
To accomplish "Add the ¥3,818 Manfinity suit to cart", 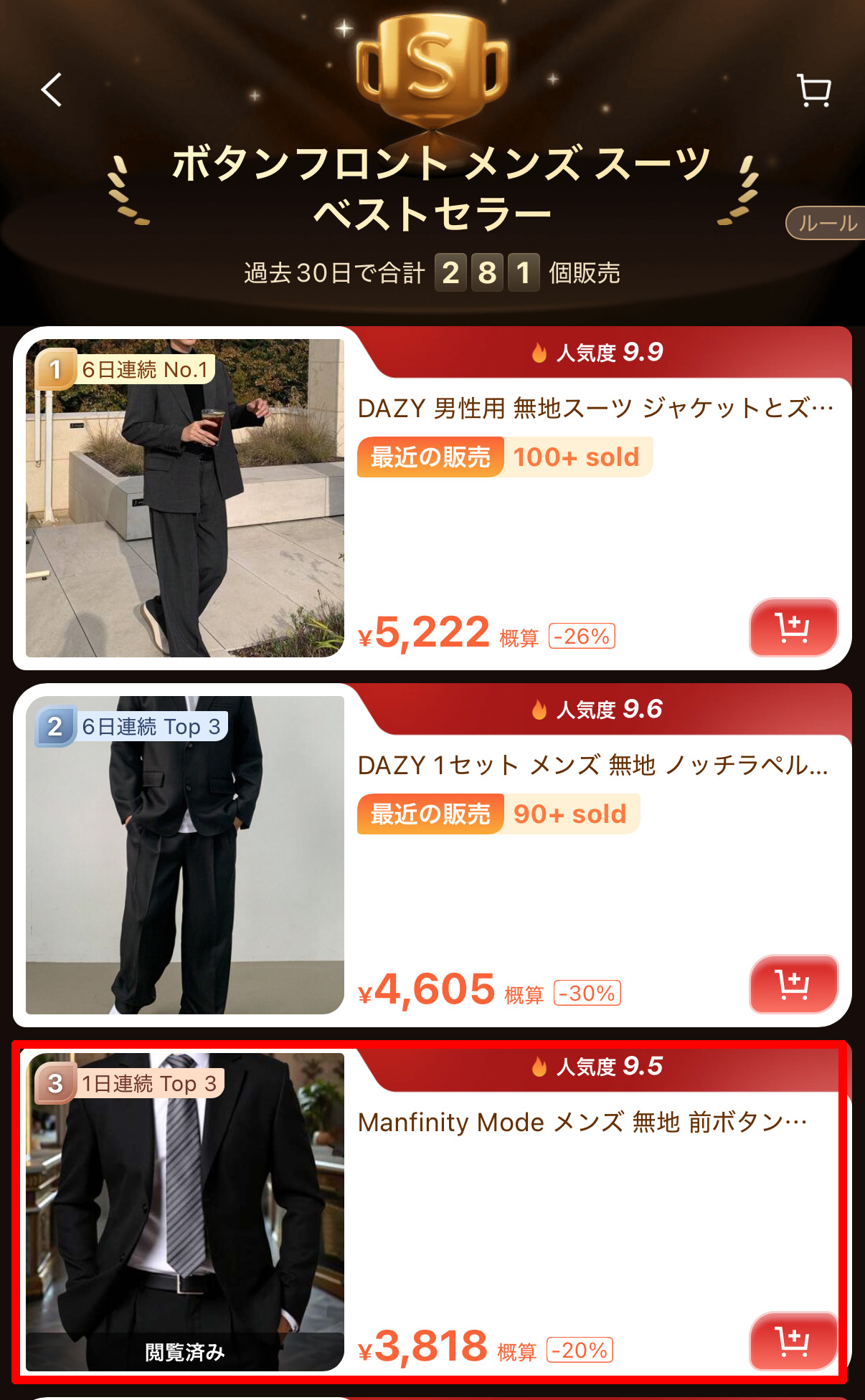I will pos(793,1341).
